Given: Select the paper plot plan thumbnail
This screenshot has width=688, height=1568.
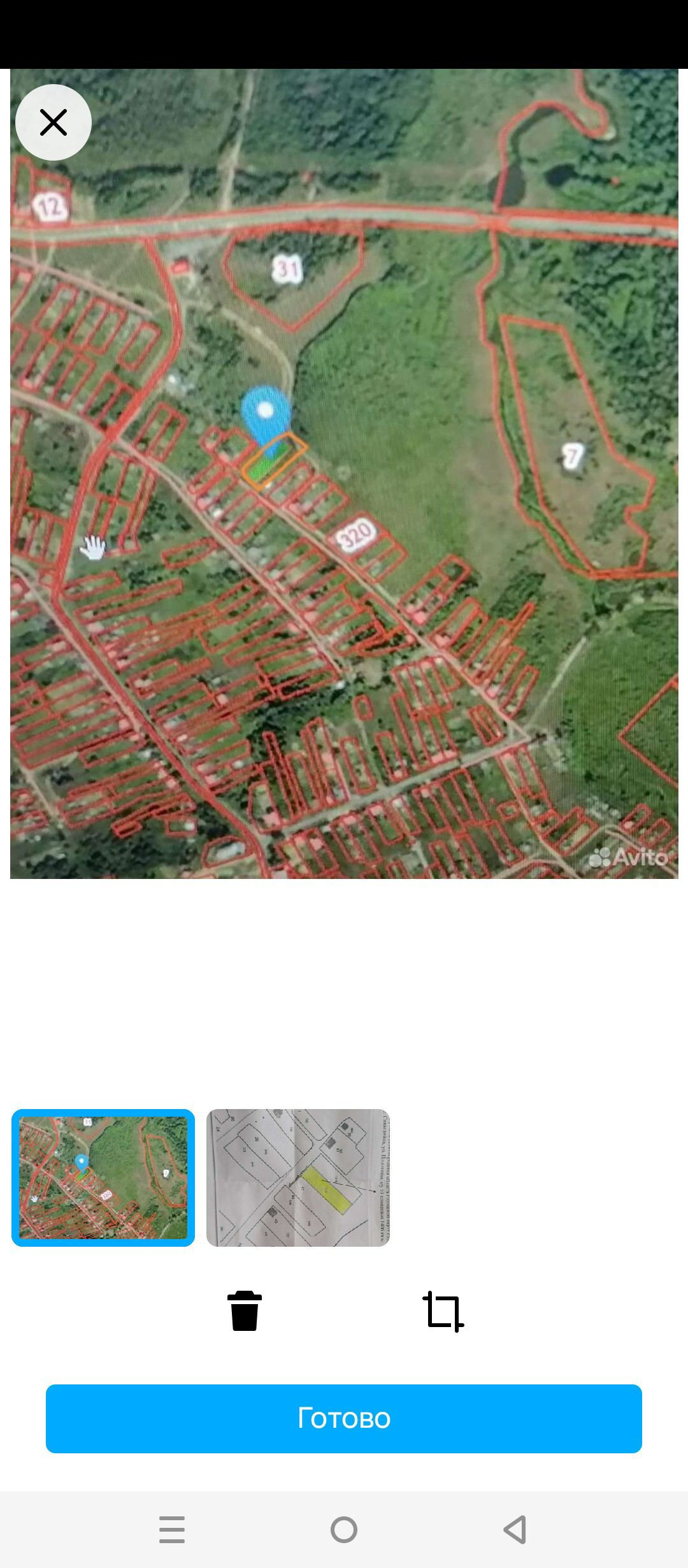Looking at the screenshot, I should pos(298,1177).
